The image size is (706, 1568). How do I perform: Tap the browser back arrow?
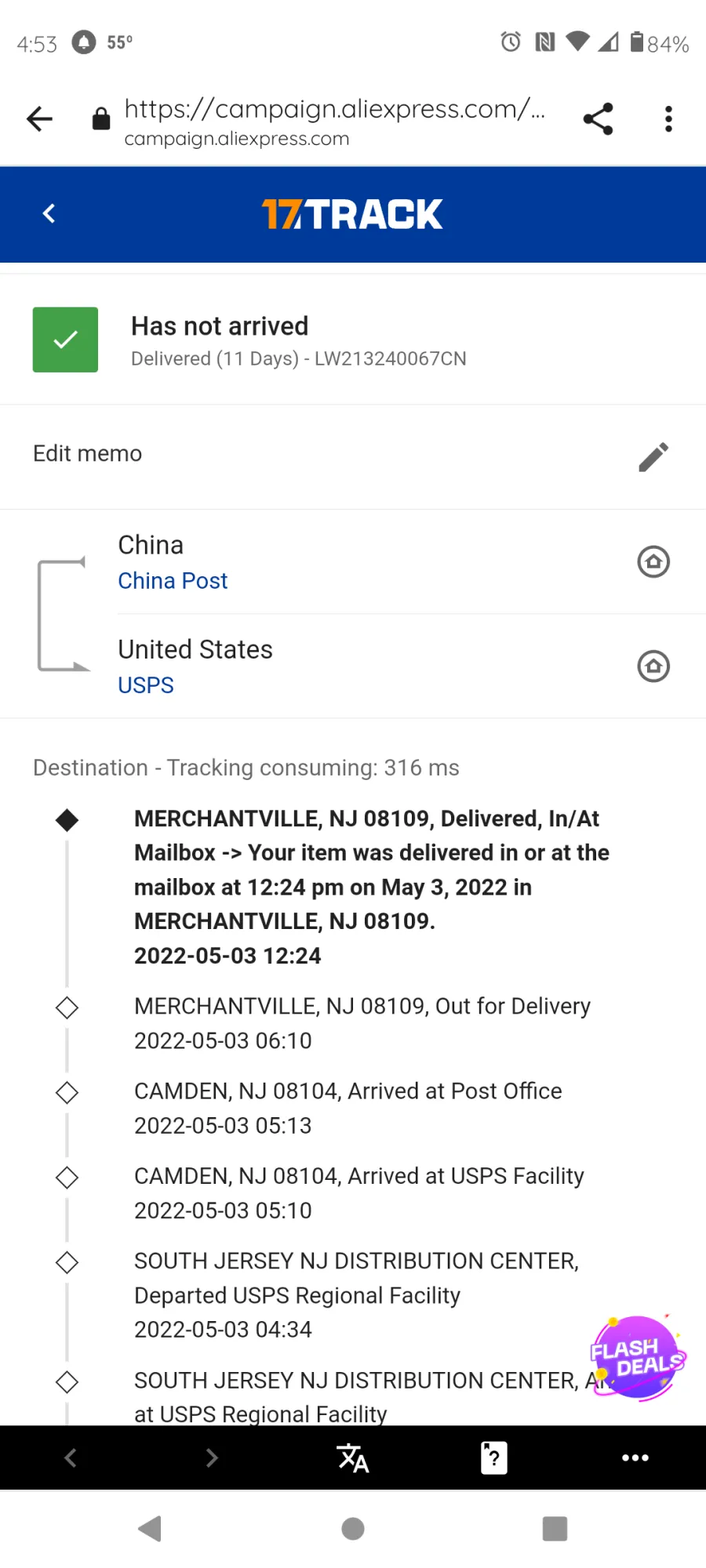(x=39, y=119)
